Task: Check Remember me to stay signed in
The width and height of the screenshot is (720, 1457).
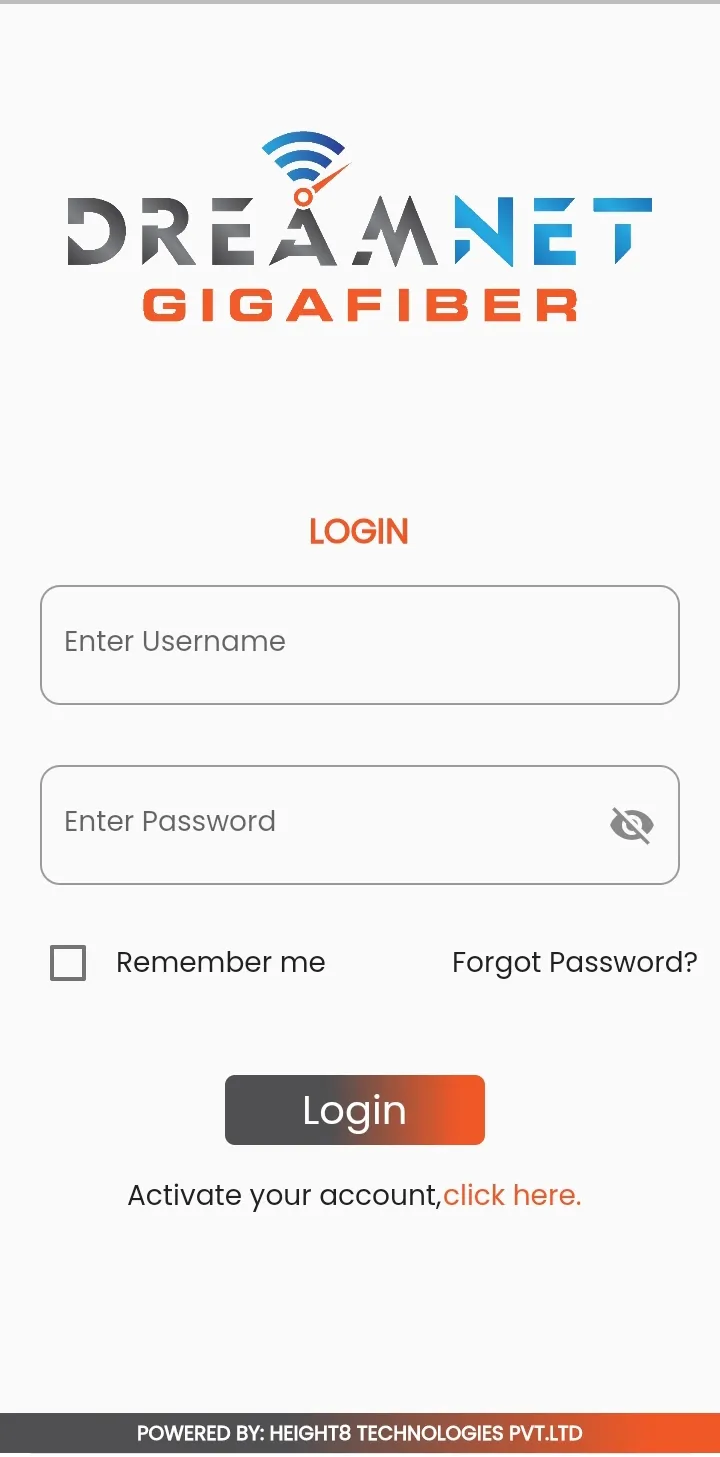Action: pyautogui.click(x=68, y=963)
